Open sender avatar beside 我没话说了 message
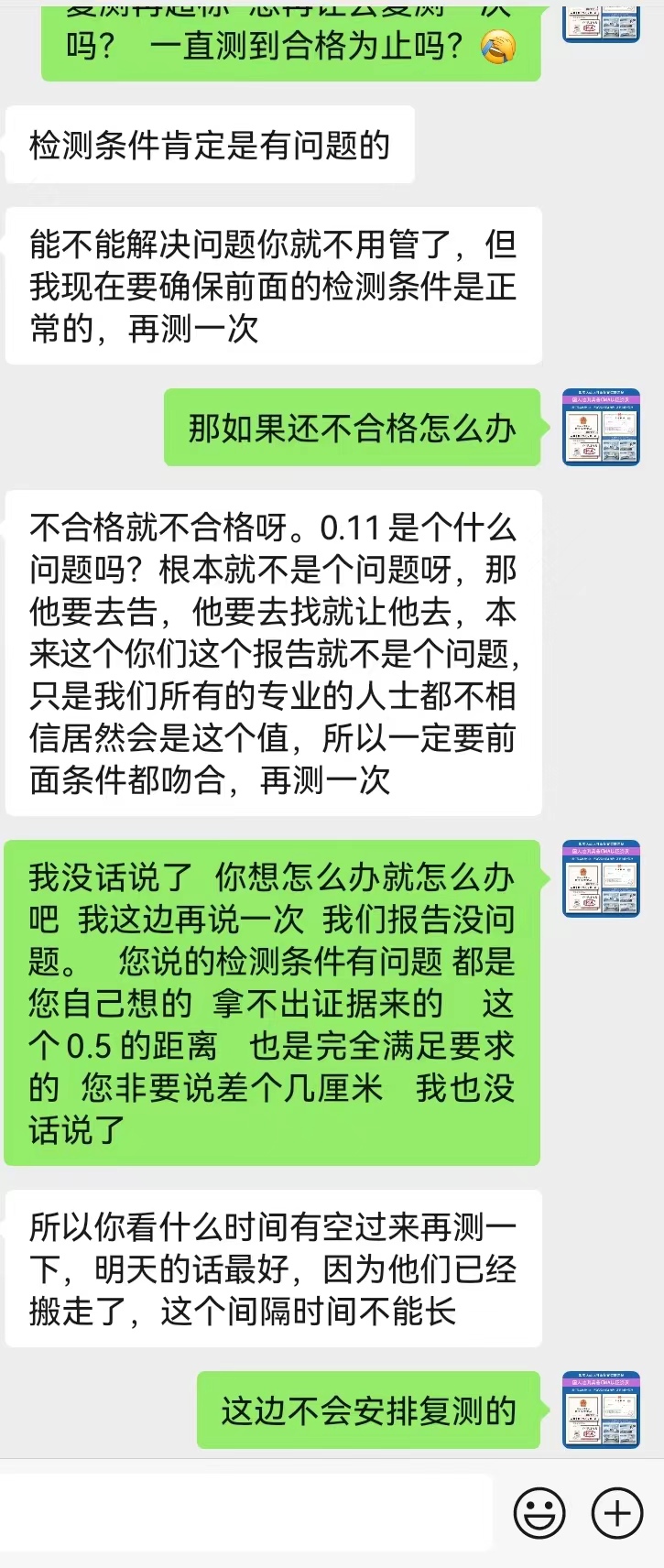 pos(601,878)
